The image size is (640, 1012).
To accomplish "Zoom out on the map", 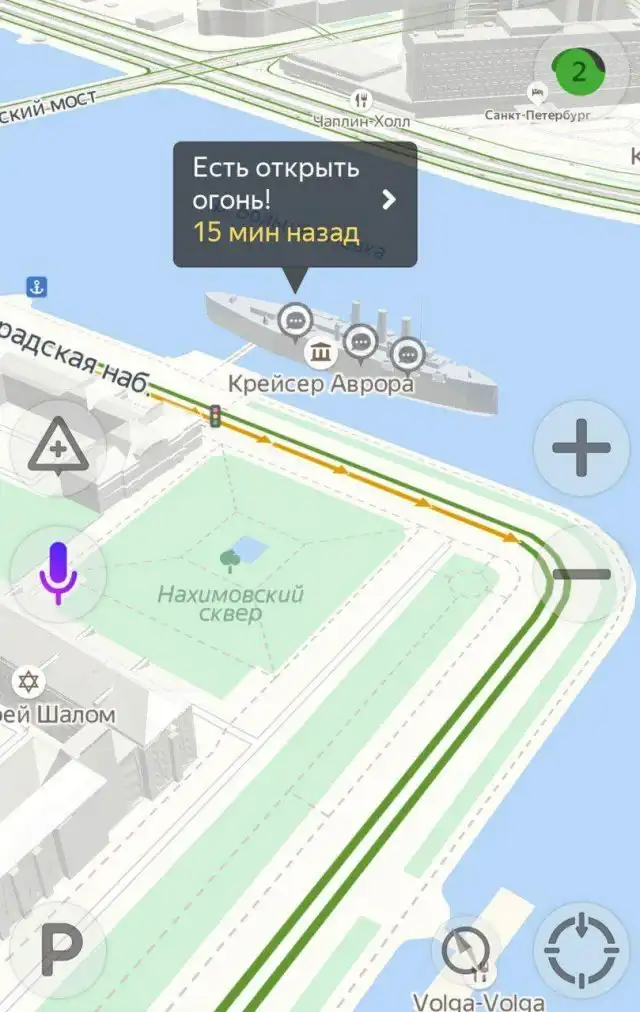I will tap(583, 574).
